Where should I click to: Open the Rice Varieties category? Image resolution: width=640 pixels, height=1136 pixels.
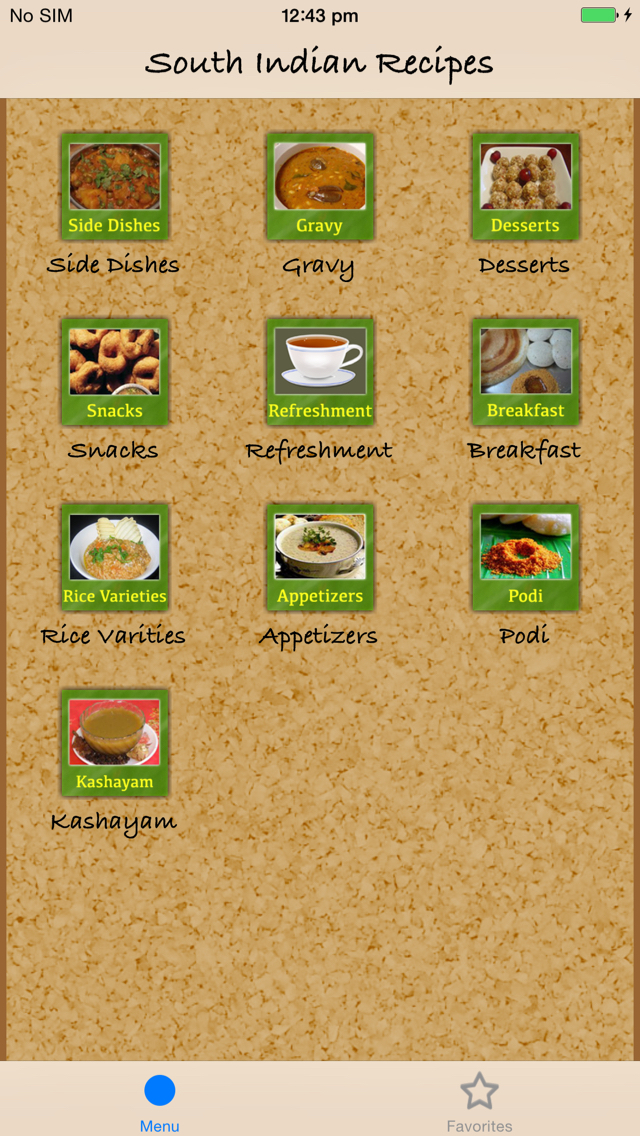coord(114,557)
